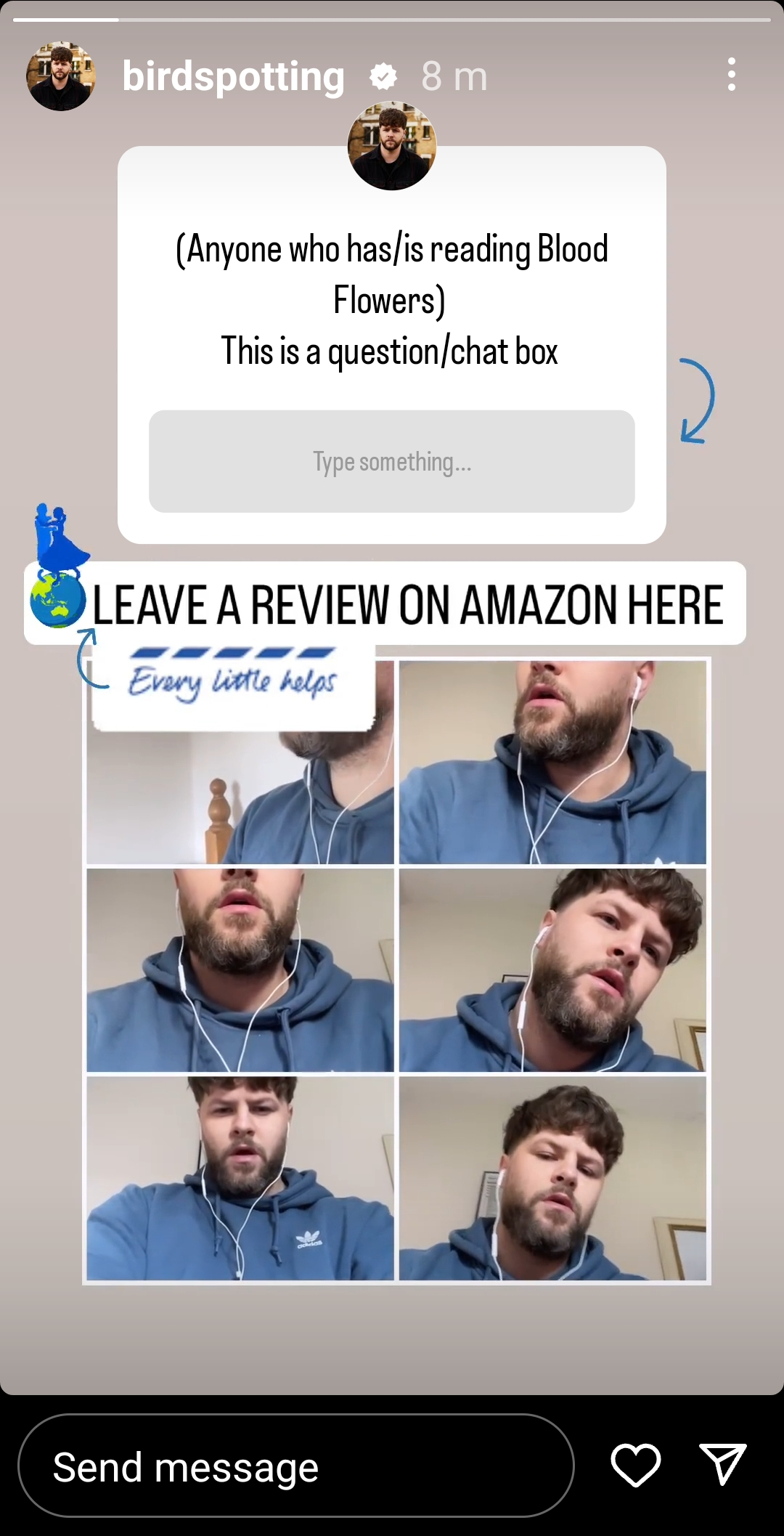
Task: Open birdspotting's profile picture
Action: tap(61, 76)
